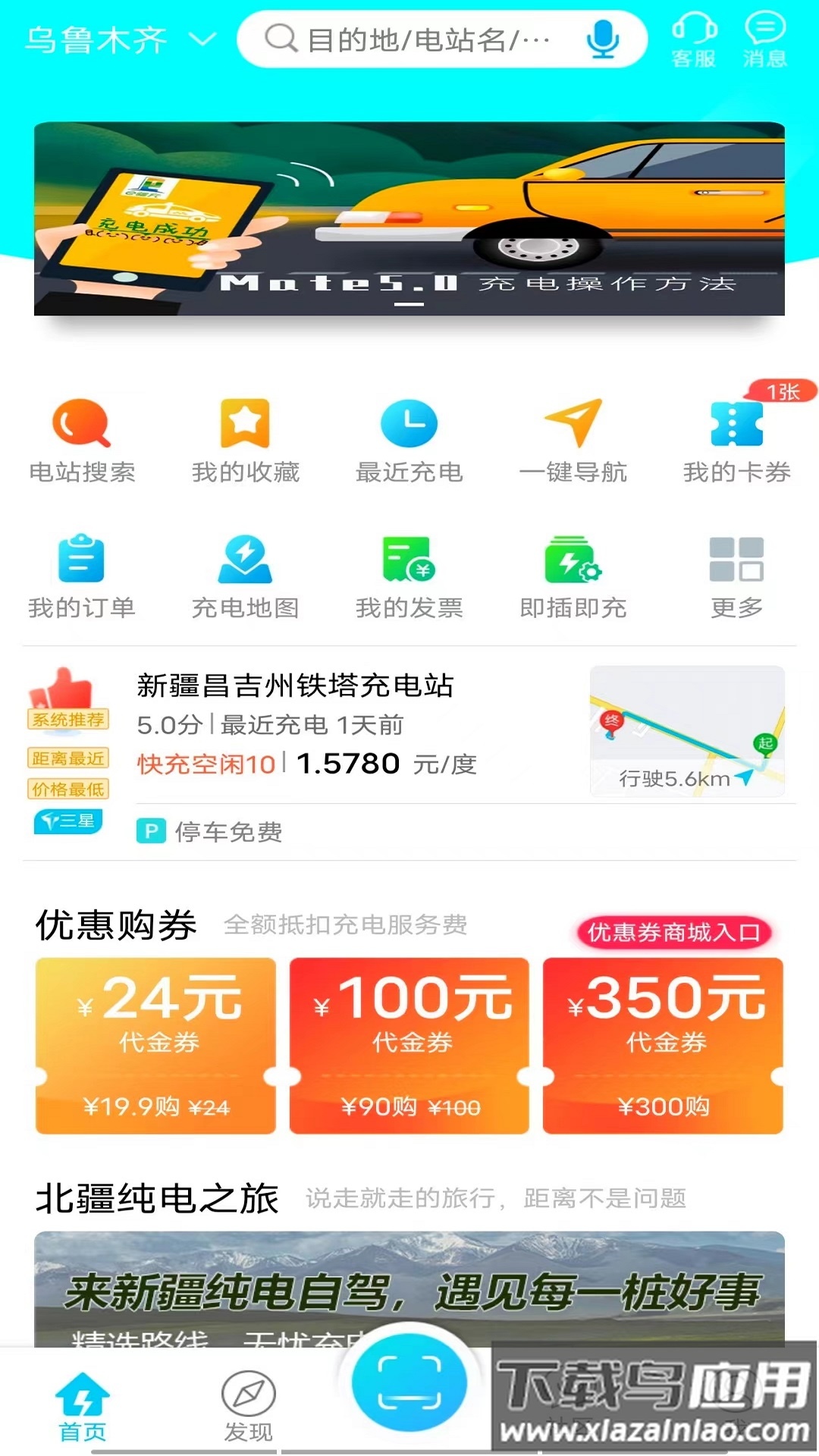The image size is (819, 1456).
Task: Select the 24元 代金券 voucher
Action: coord(155,1045)
